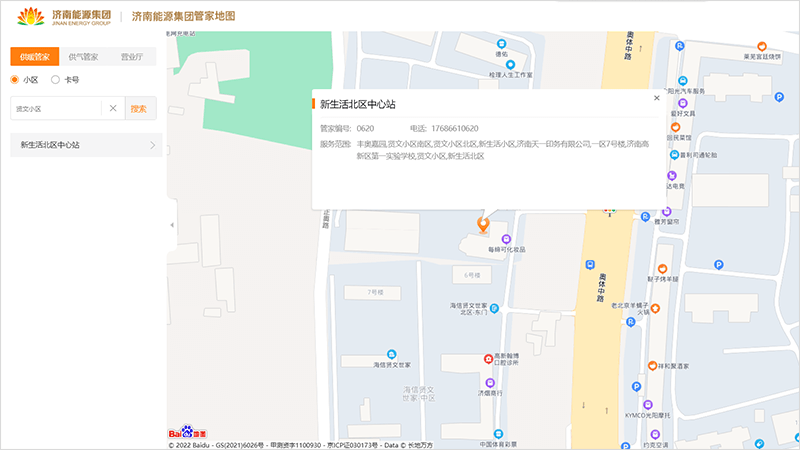The height and width of the screenshot is (450, 800).
Task: Close the 新生活北区中心站 info popup
Action: tap(656, 98)
